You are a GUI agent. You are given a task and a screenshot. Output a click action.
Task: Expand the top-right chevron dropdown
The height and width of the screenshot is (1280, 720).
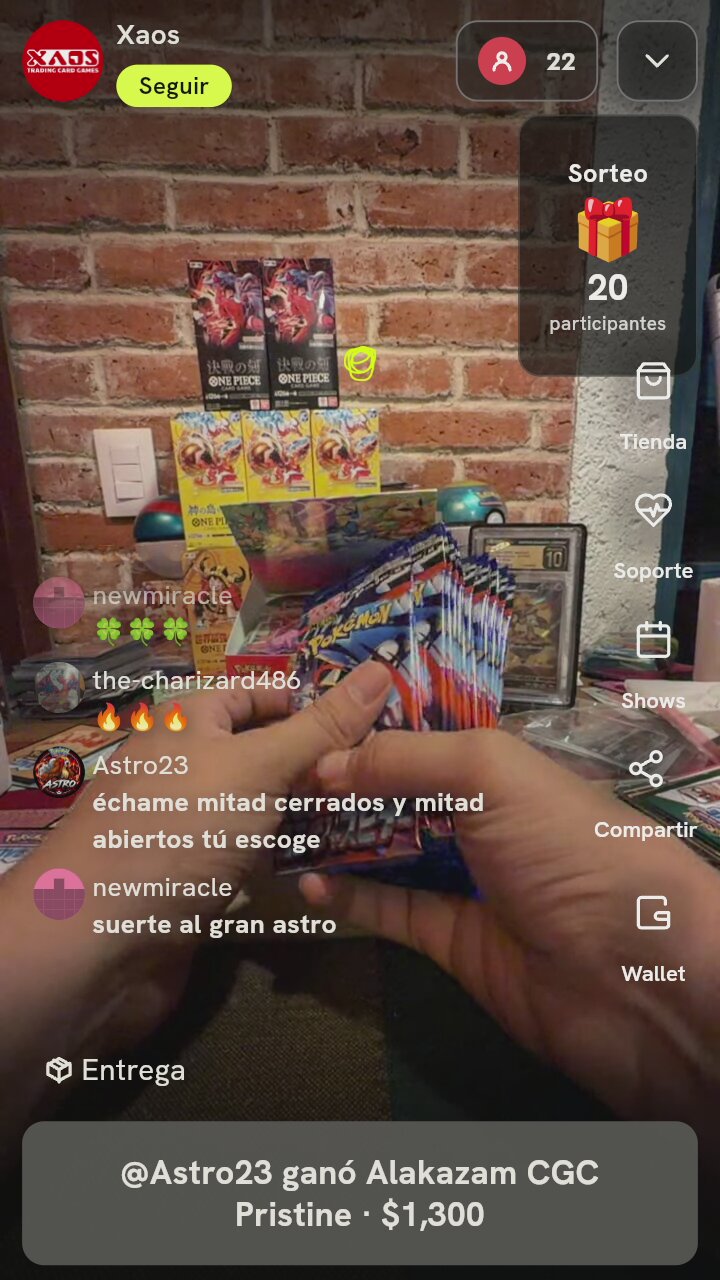click(x=657, y=61)
